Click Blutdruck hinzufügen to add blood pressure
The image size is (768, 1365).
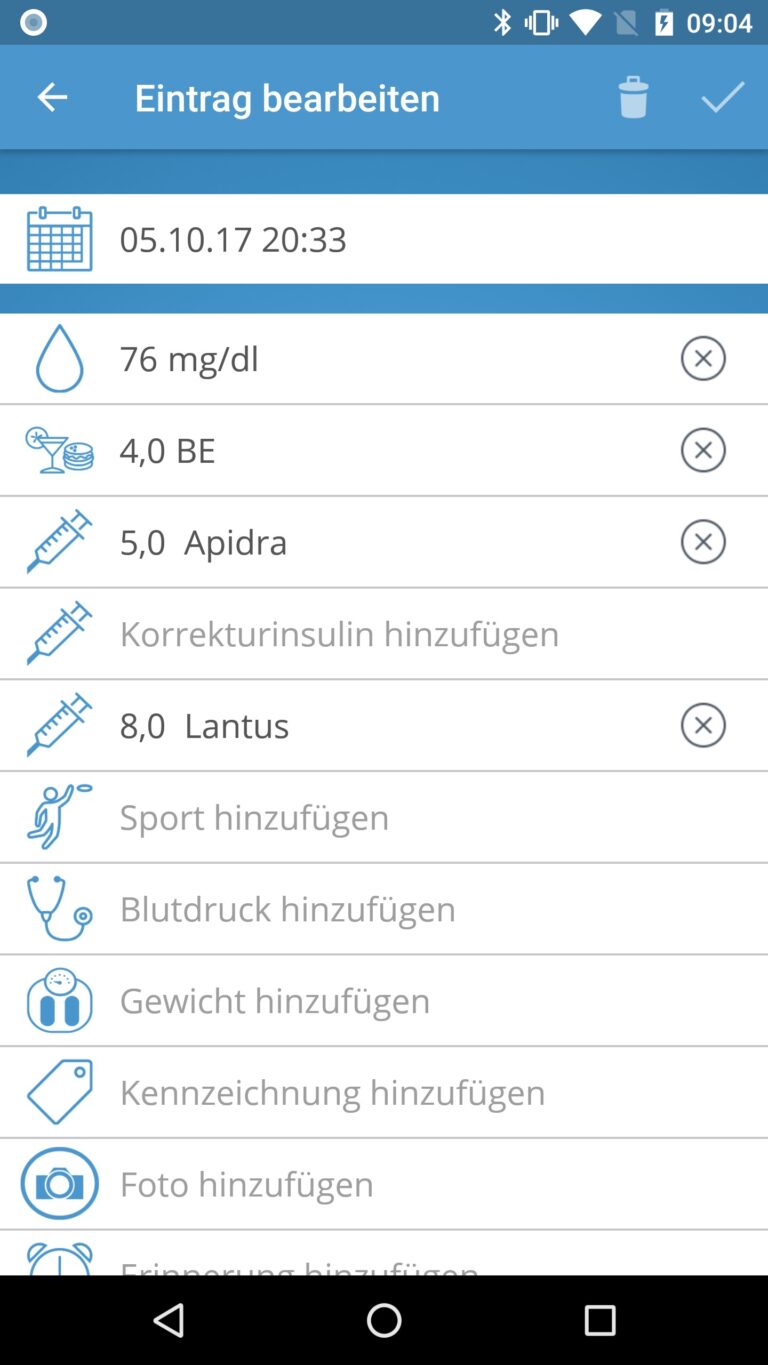[287, 908]
